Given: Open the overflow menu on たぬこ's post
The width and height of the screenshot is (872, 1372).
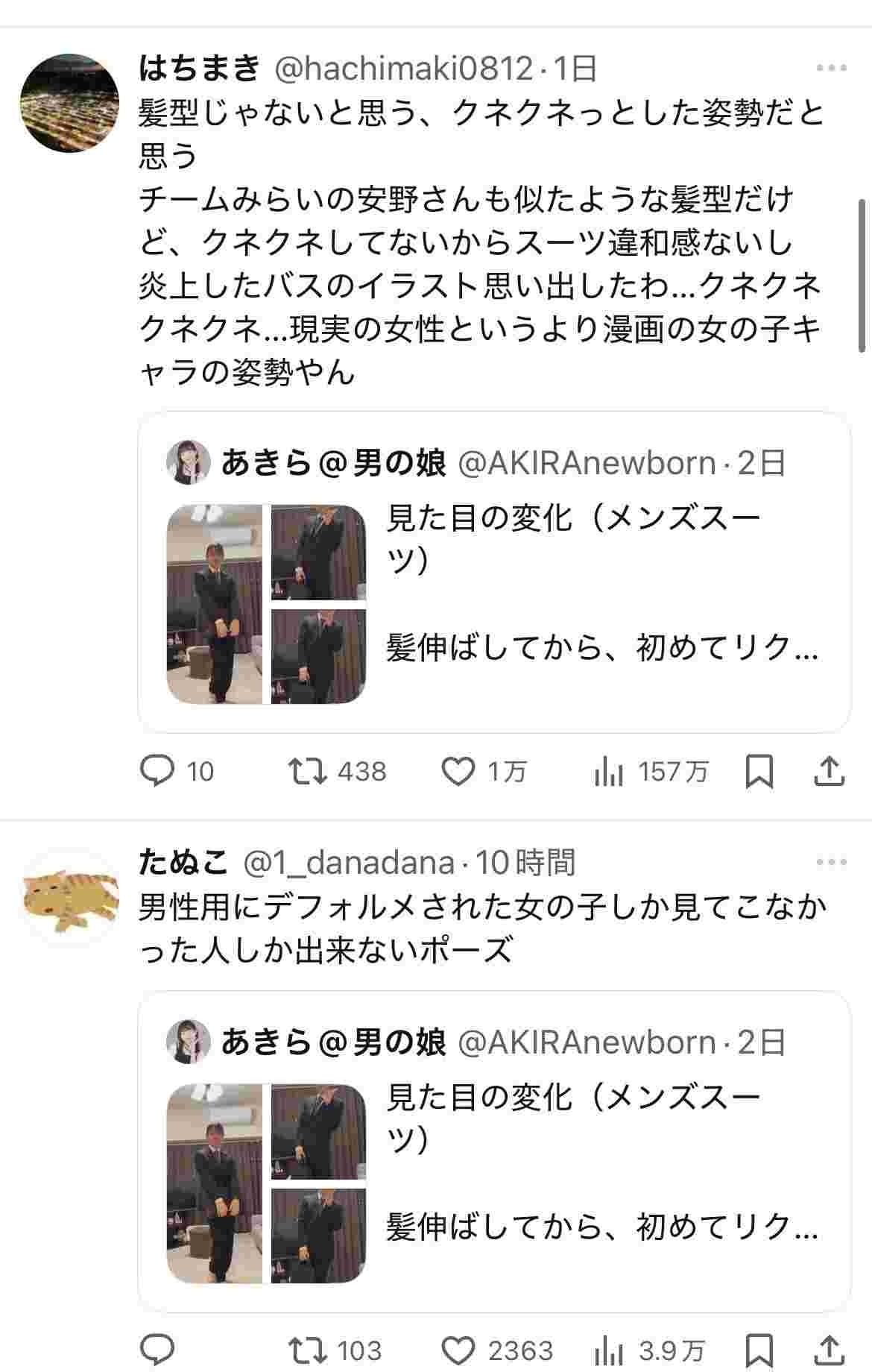Looking at the screenshot, I should (x=831, y=863).
